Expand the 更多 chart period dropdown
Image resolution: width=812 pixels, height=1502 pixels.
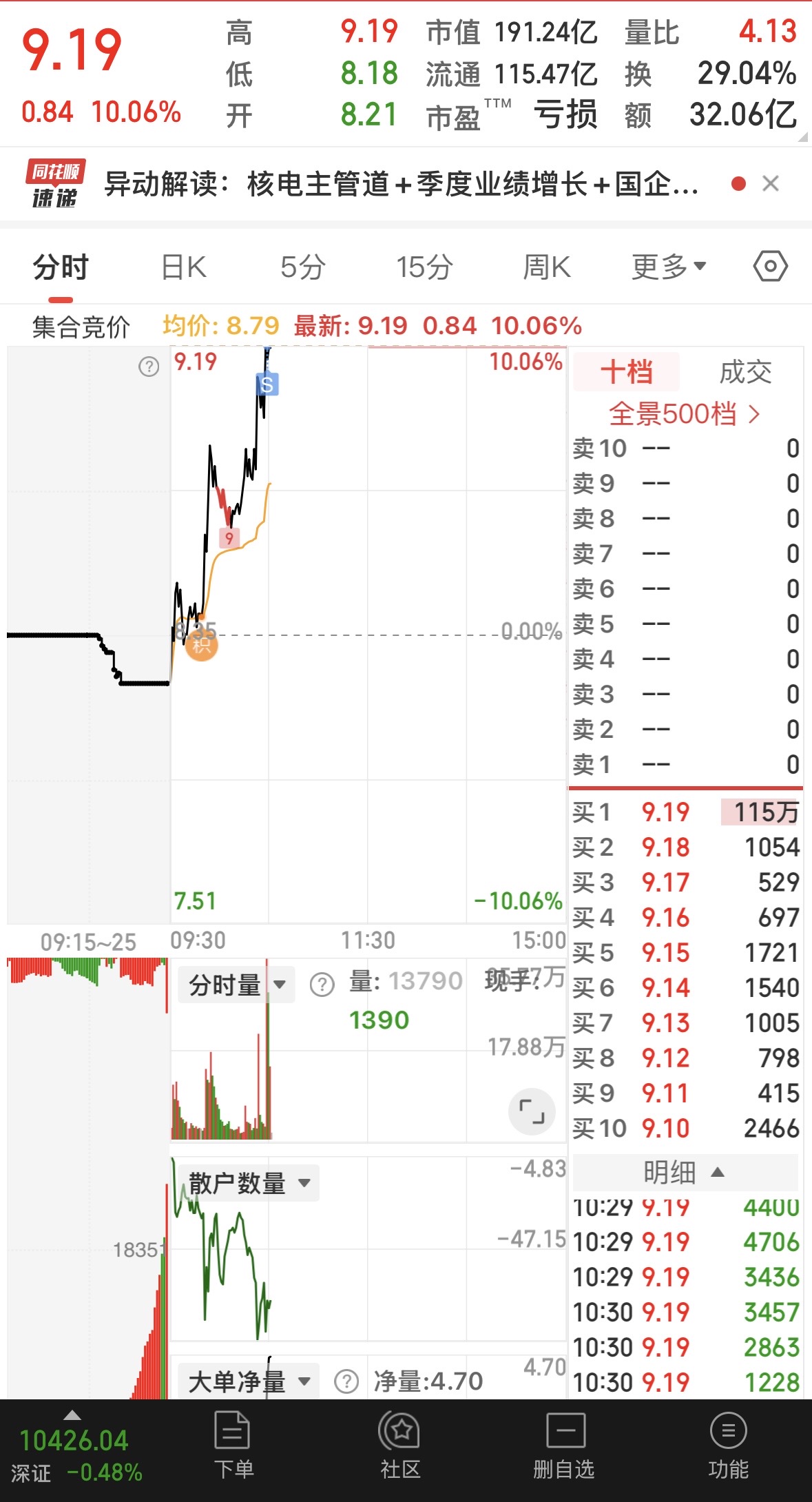[669, 267]
